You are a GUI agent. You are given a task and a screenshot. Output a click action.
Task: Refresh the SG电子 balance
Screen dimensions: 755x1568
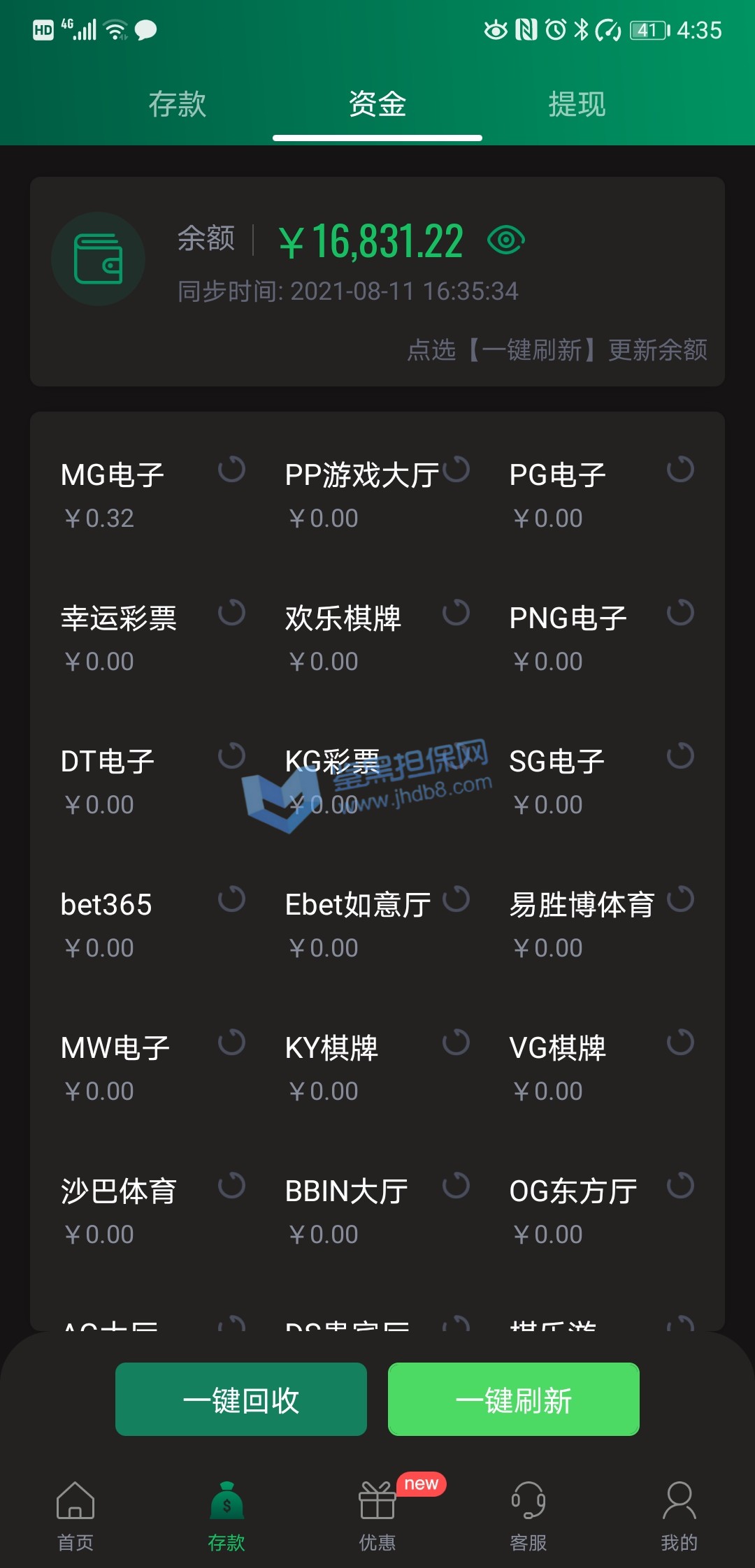pyautogui.click(x=680, y=756)
